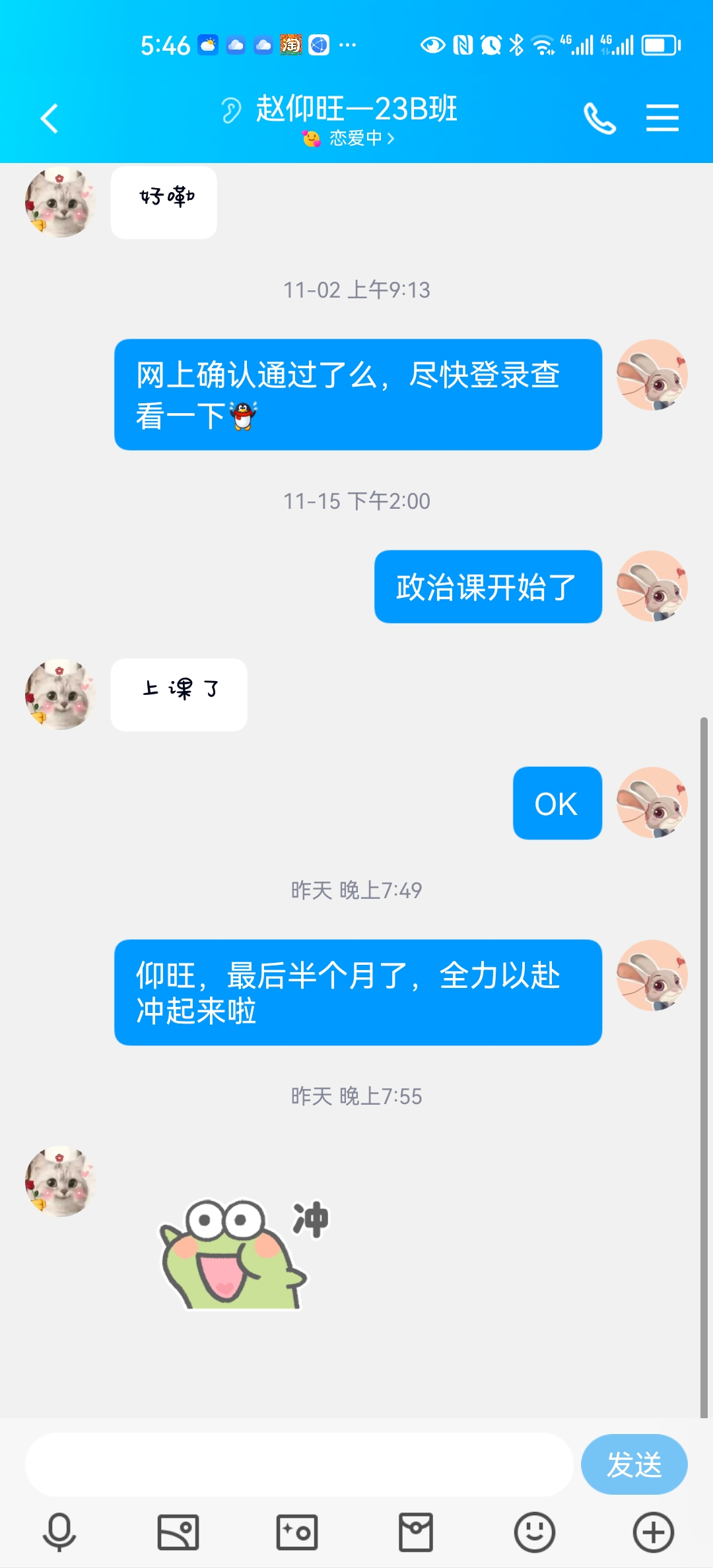Go back from the chat

click(50, 119)
